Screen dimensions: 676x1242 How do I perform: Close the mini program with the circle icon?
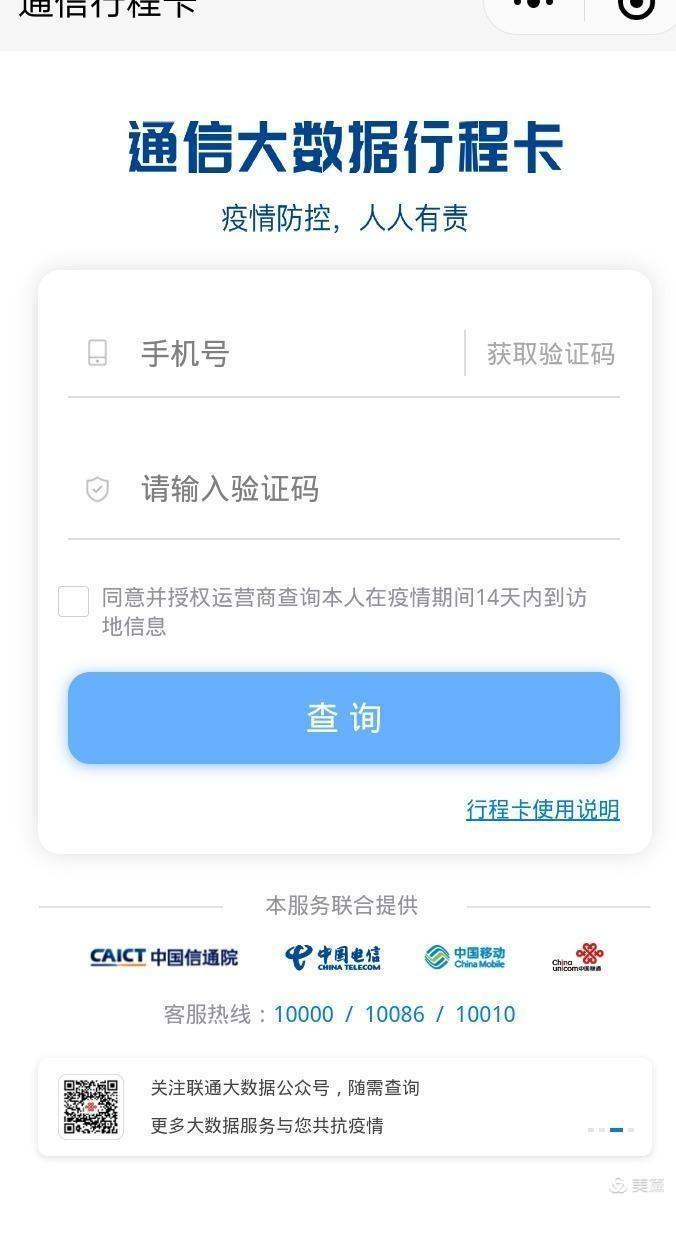636,6
